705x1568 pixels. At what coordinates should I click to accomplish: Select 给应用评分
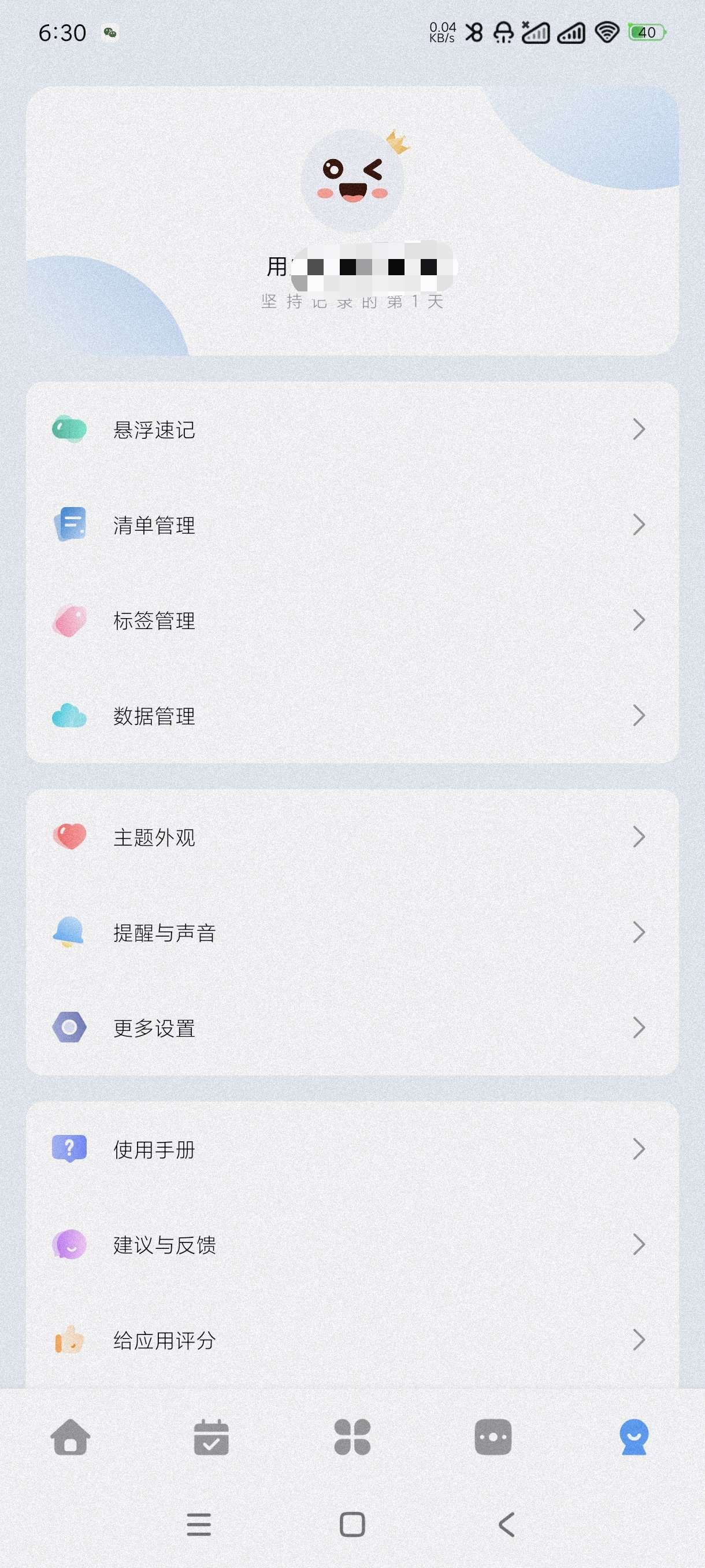click(351, 1340)
